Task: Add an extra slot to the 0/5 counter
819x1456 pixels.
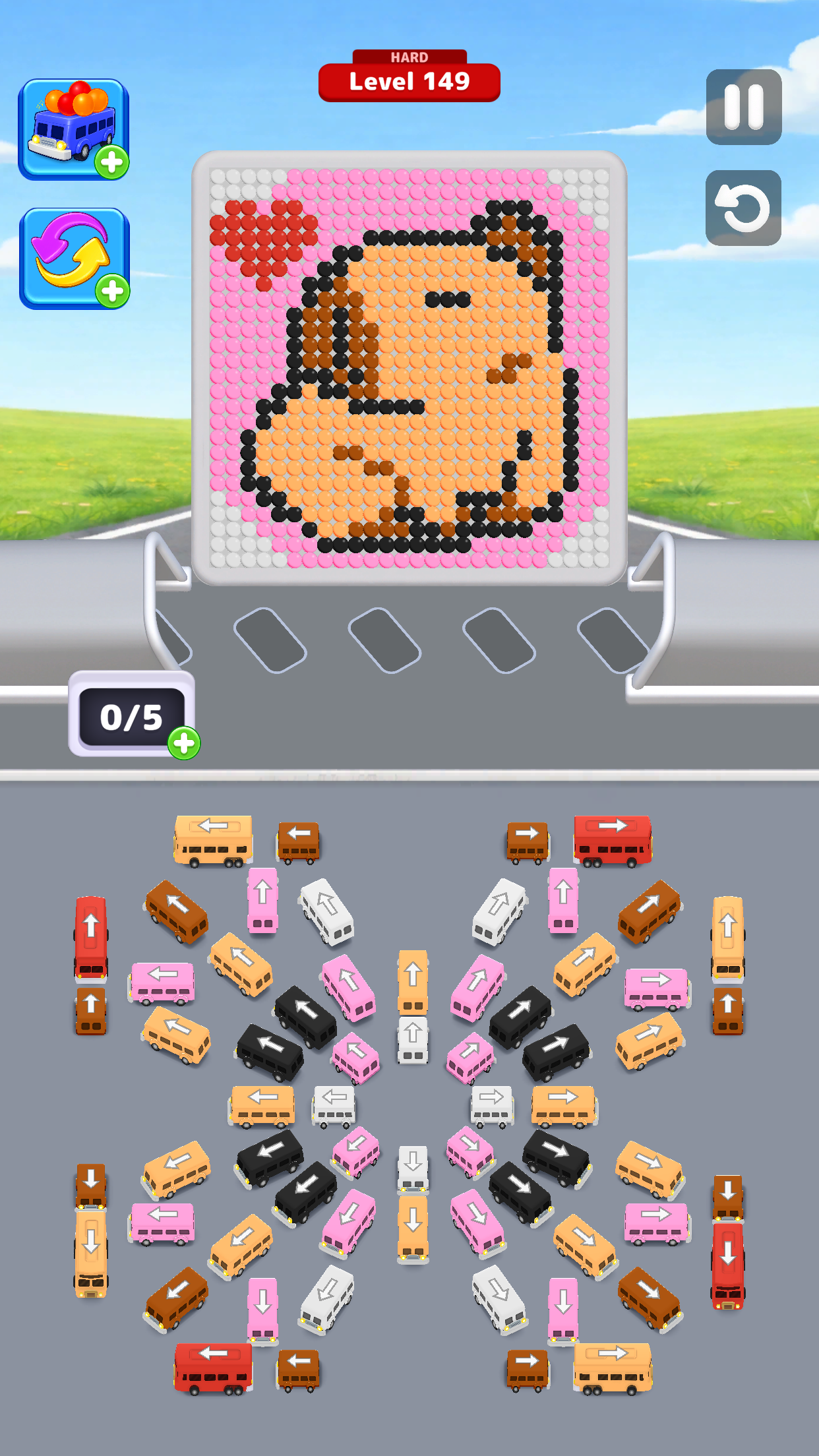Action: tap(183, 743)
